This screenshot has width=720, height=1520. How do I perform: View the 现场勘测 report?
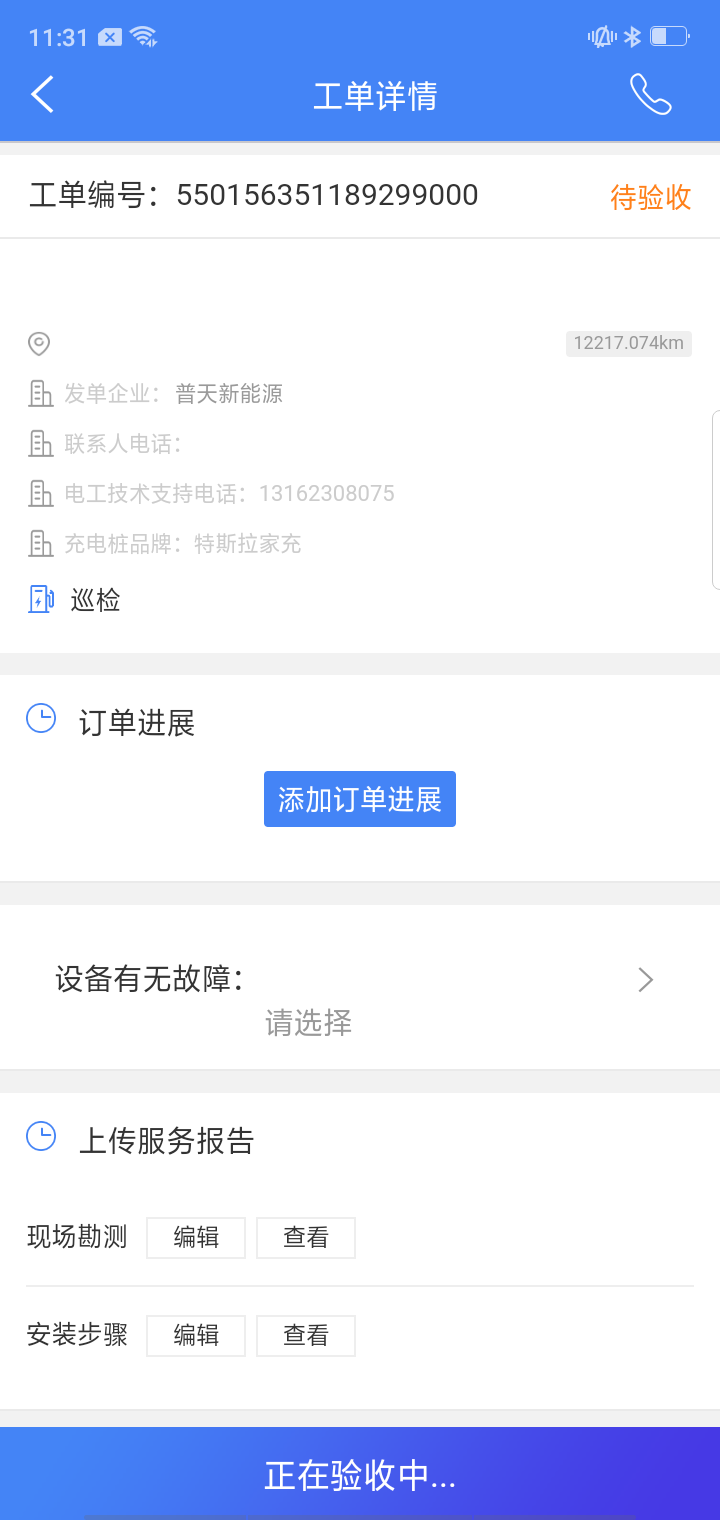click(306, 1238)
